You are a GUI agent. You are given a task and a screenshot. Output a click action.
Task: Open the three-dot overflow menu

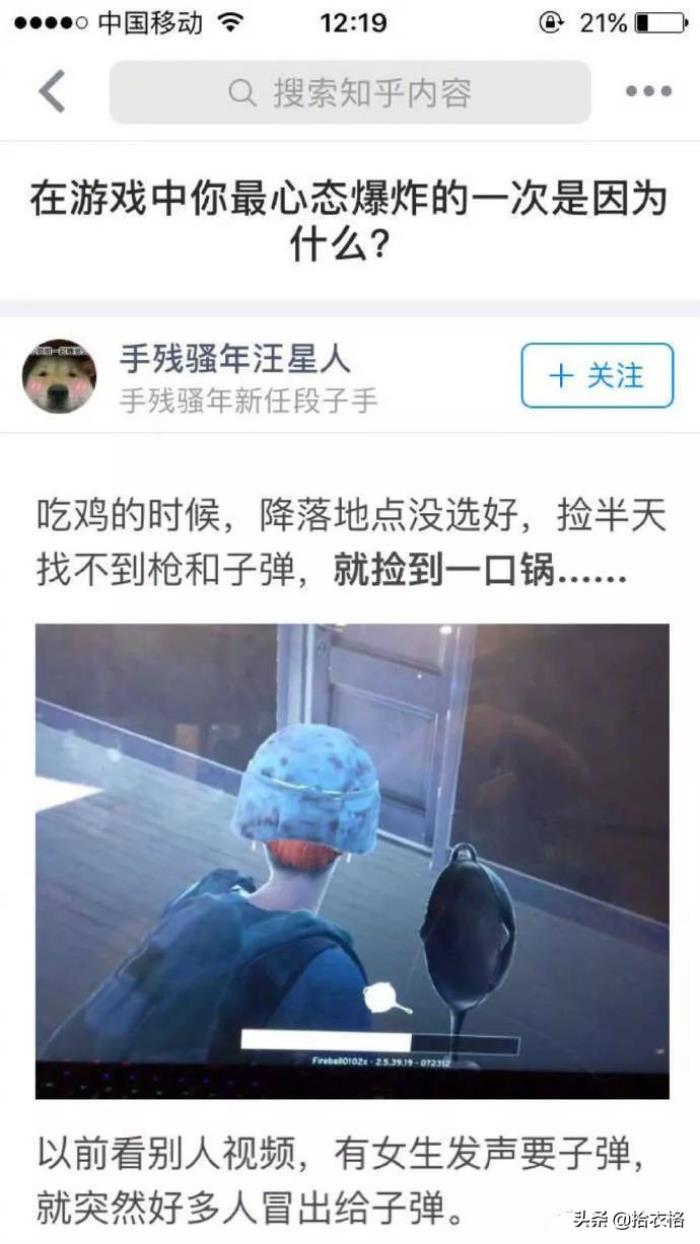tap(648, 92)
